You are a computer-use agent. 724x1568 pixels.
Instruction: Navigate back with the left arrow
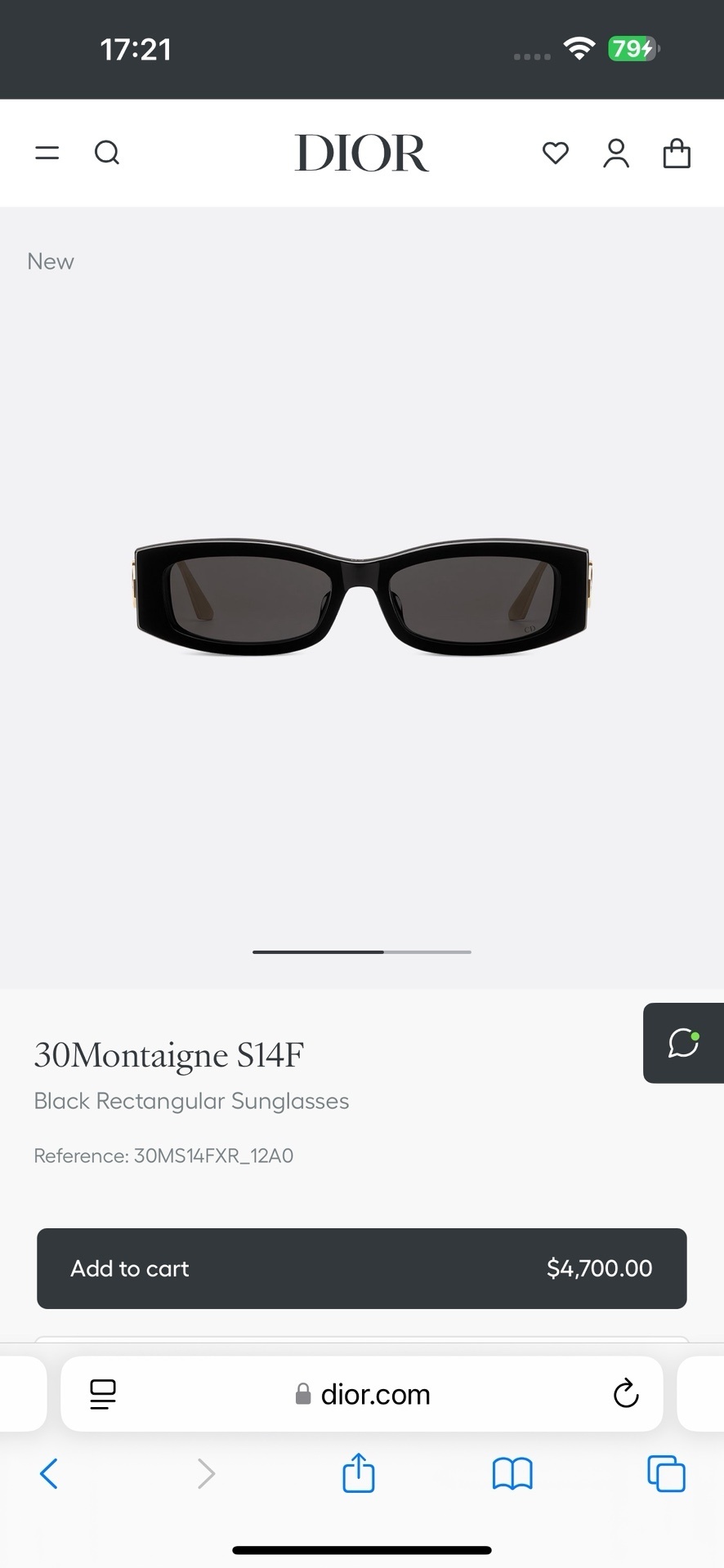[49, 1474]
